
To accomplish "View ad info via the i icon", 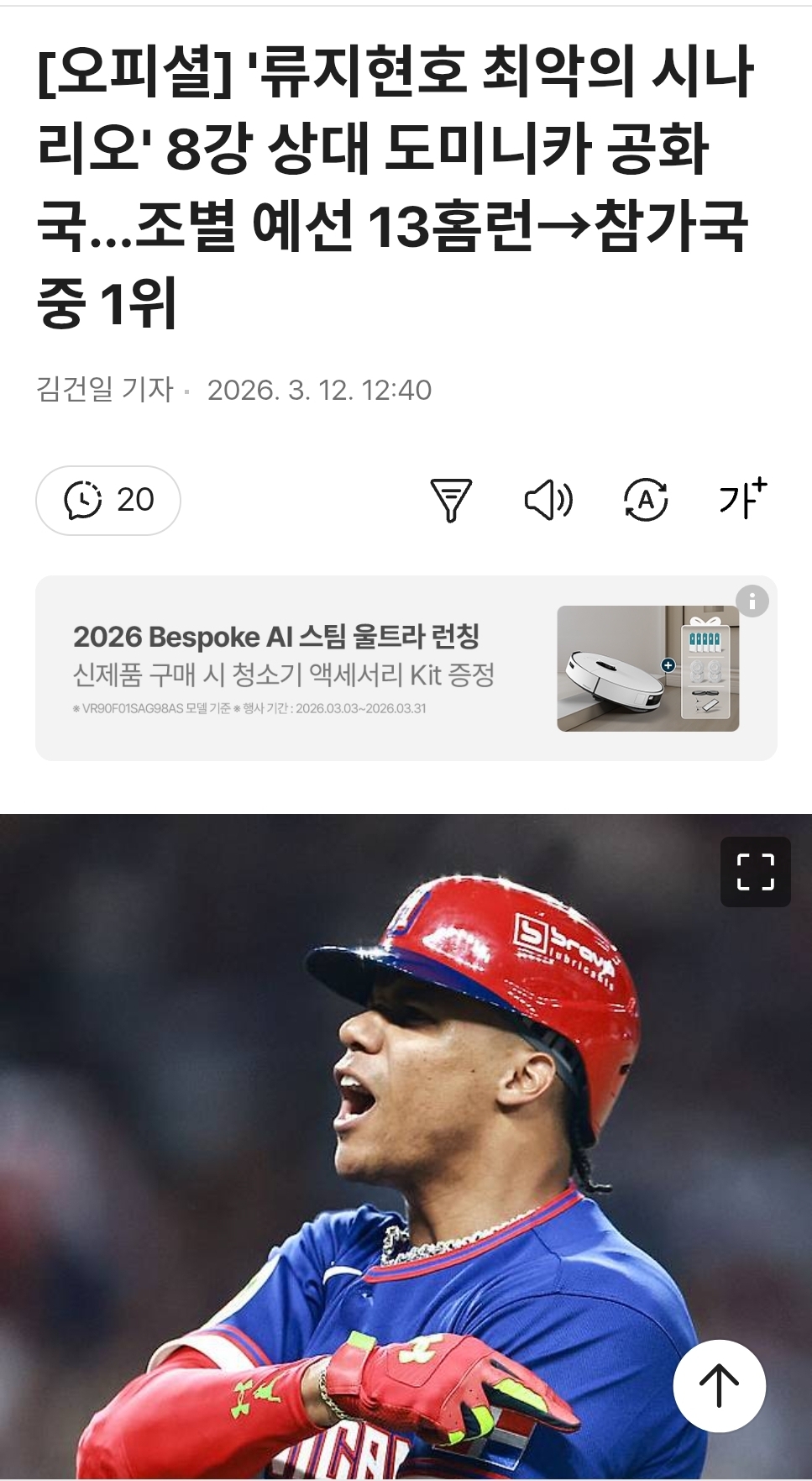I will tap(752, 601).
